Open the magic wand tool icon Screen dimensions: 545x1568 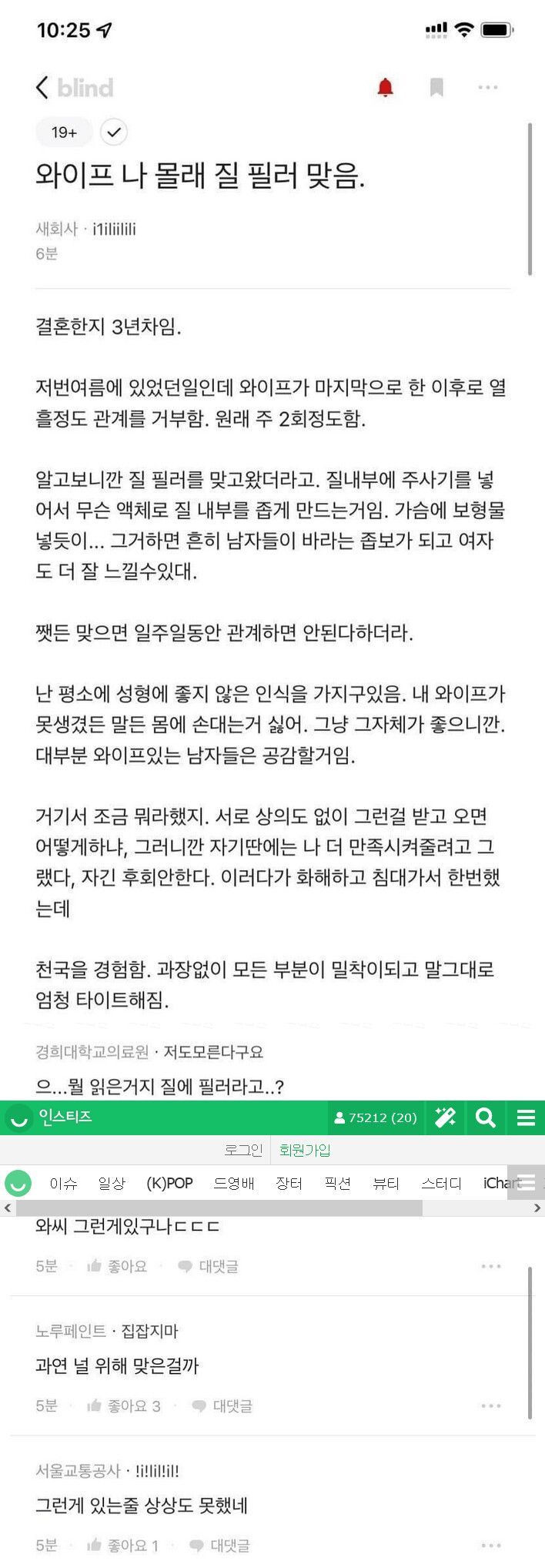pos(446,1117)
